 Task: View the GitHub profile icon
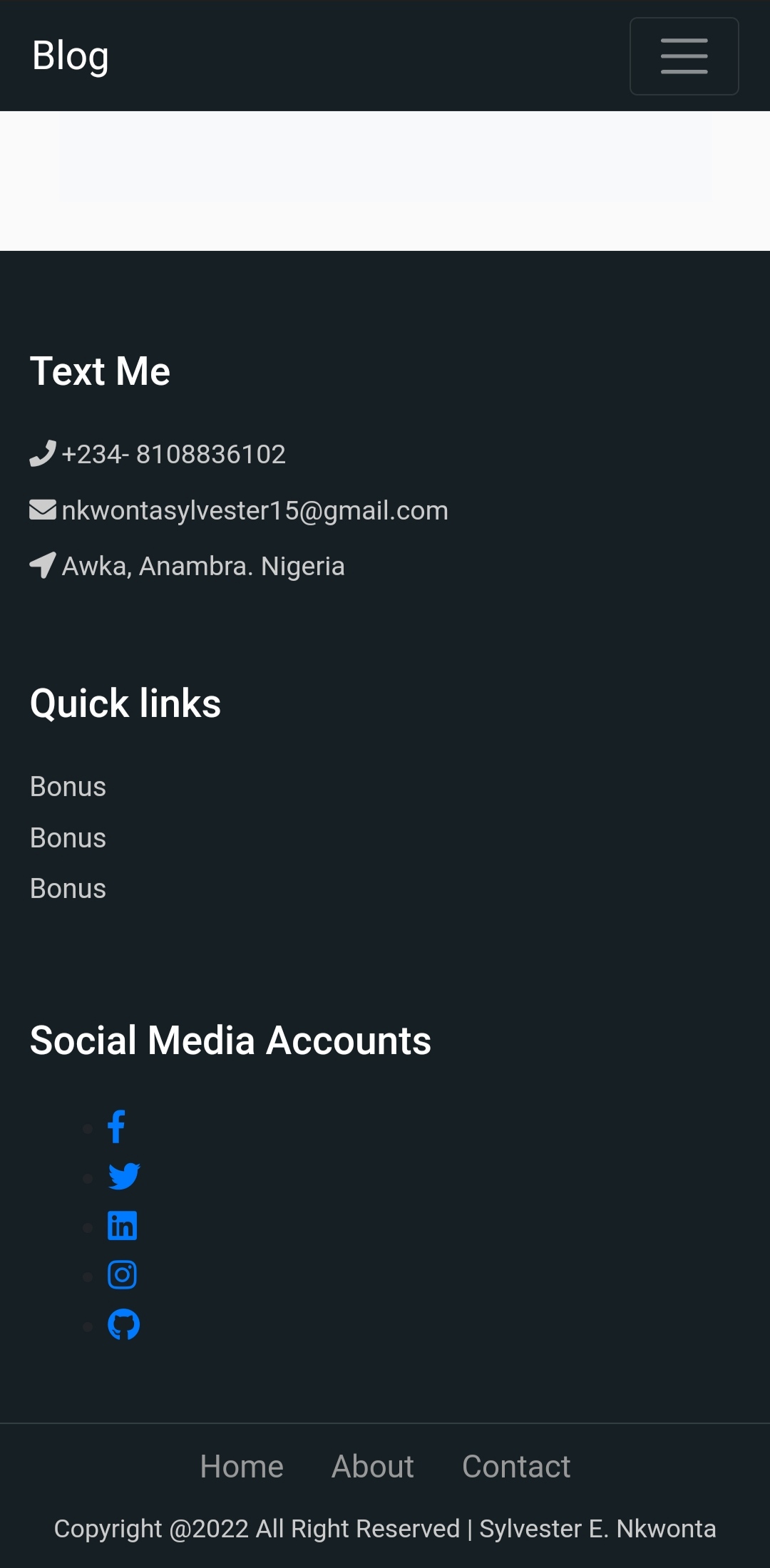point(123,1324)
